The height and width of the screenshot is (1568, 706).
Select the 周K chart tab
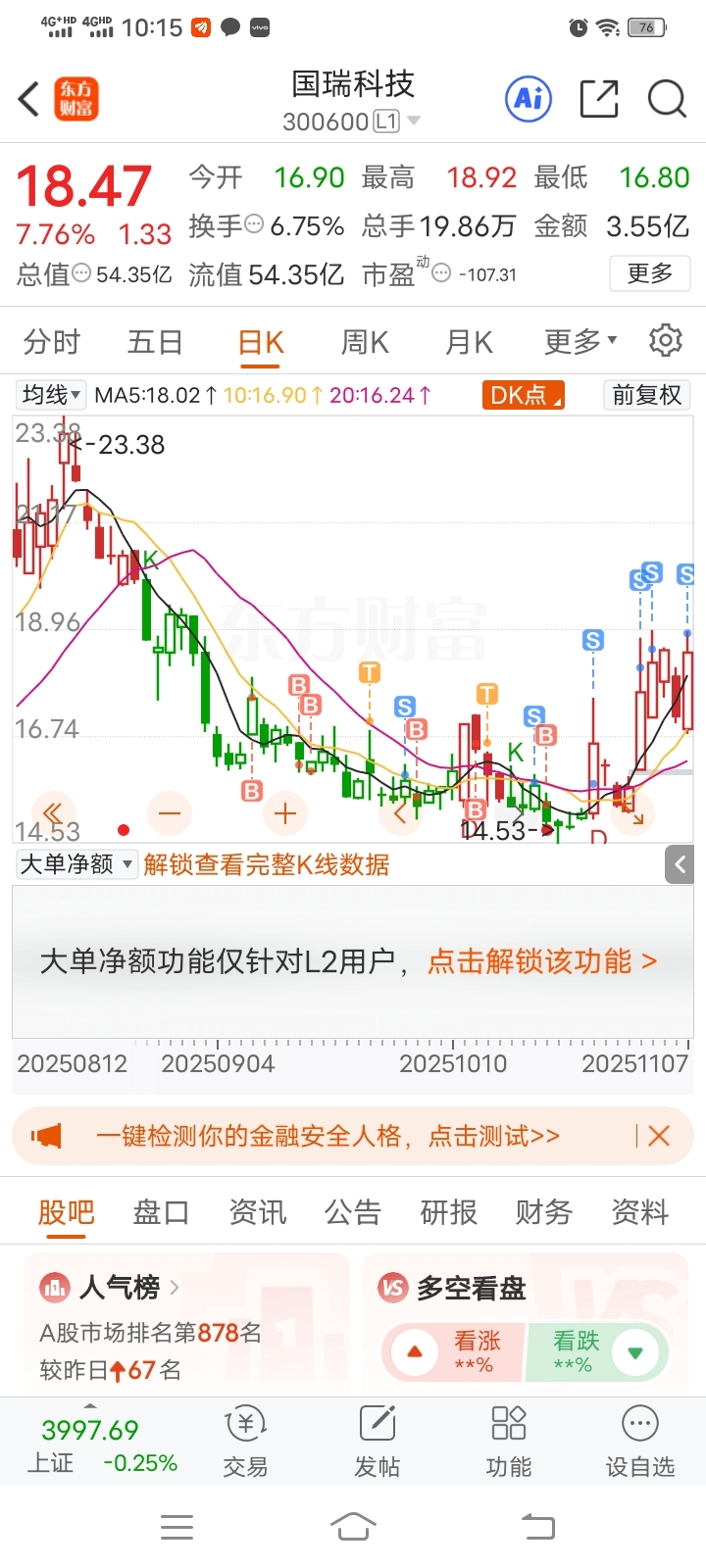pyautogui.click(x=365, y=342)
